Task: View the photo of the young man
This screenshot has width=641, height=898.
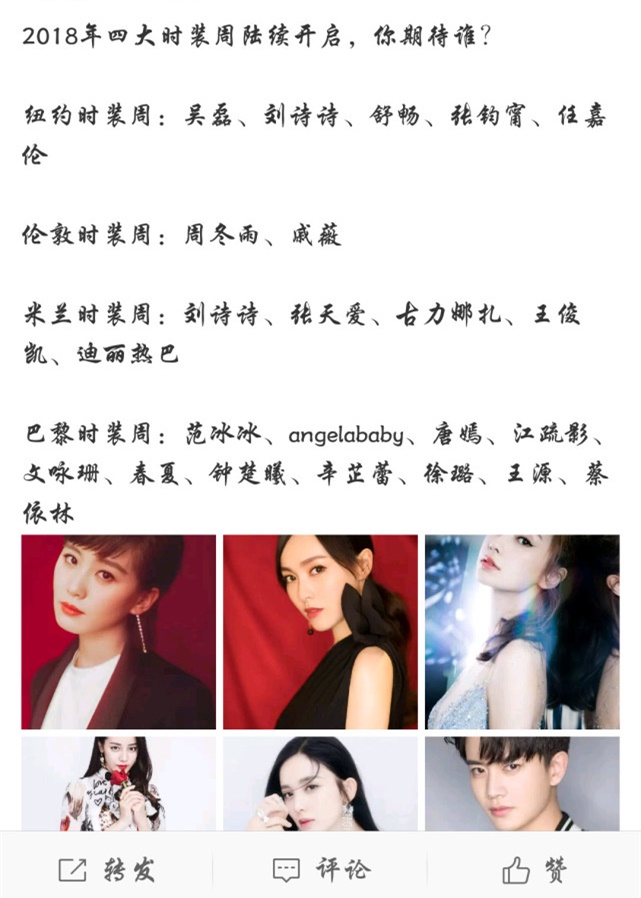Action: (522, 784)
